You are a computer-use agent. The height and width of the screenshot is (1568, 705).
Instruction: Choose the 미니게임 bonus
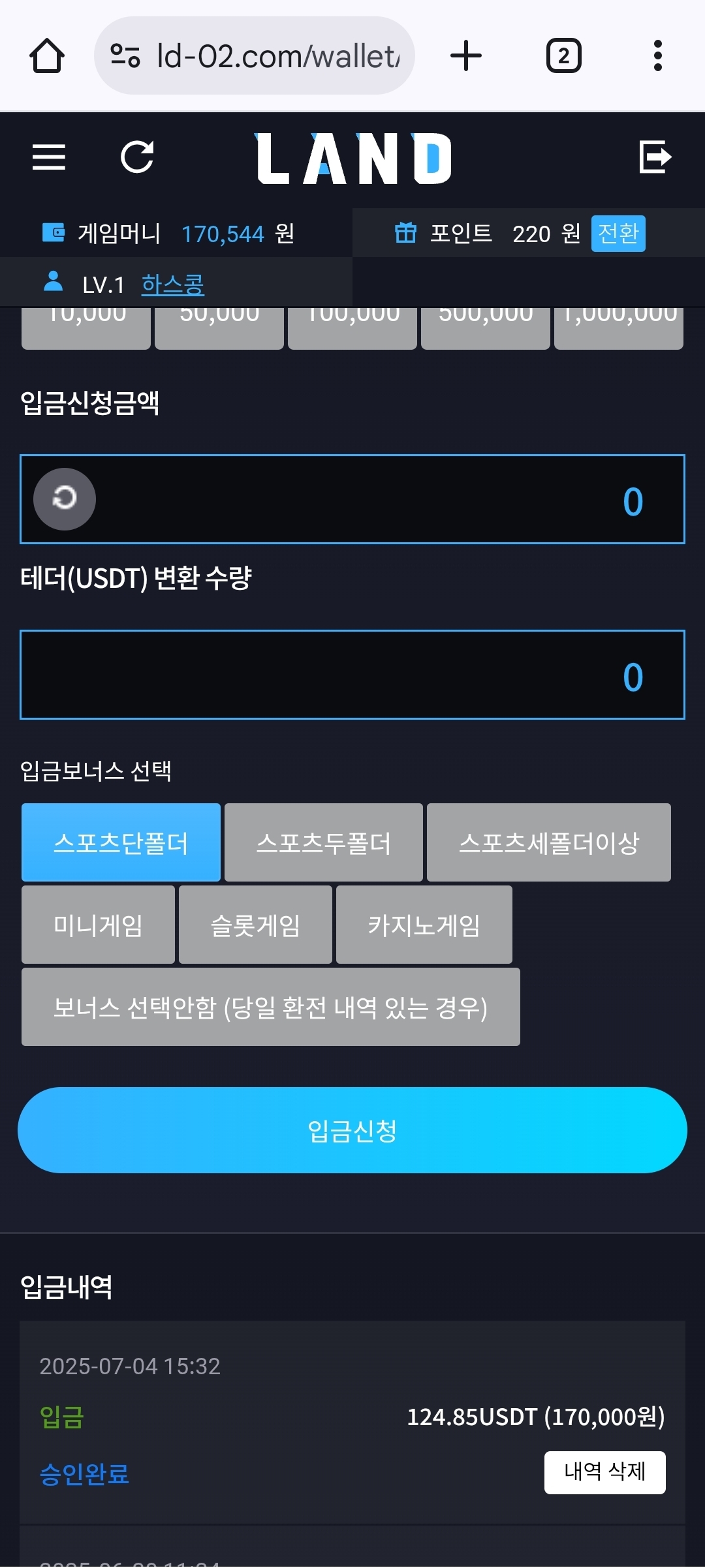coord(98,925)
